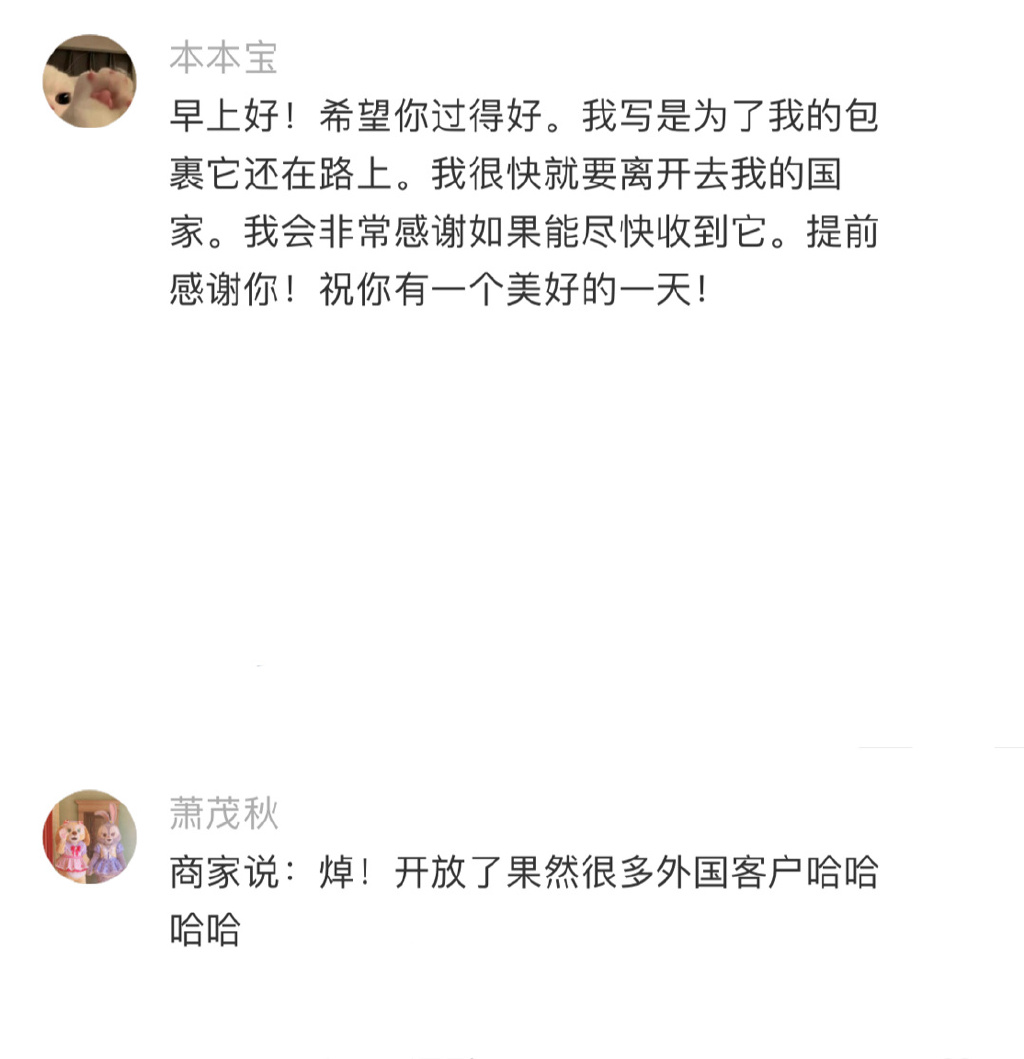Open 本本宝's profile avatar
The height and width of the screenshot is (1059, 1024).
(89, 81)
